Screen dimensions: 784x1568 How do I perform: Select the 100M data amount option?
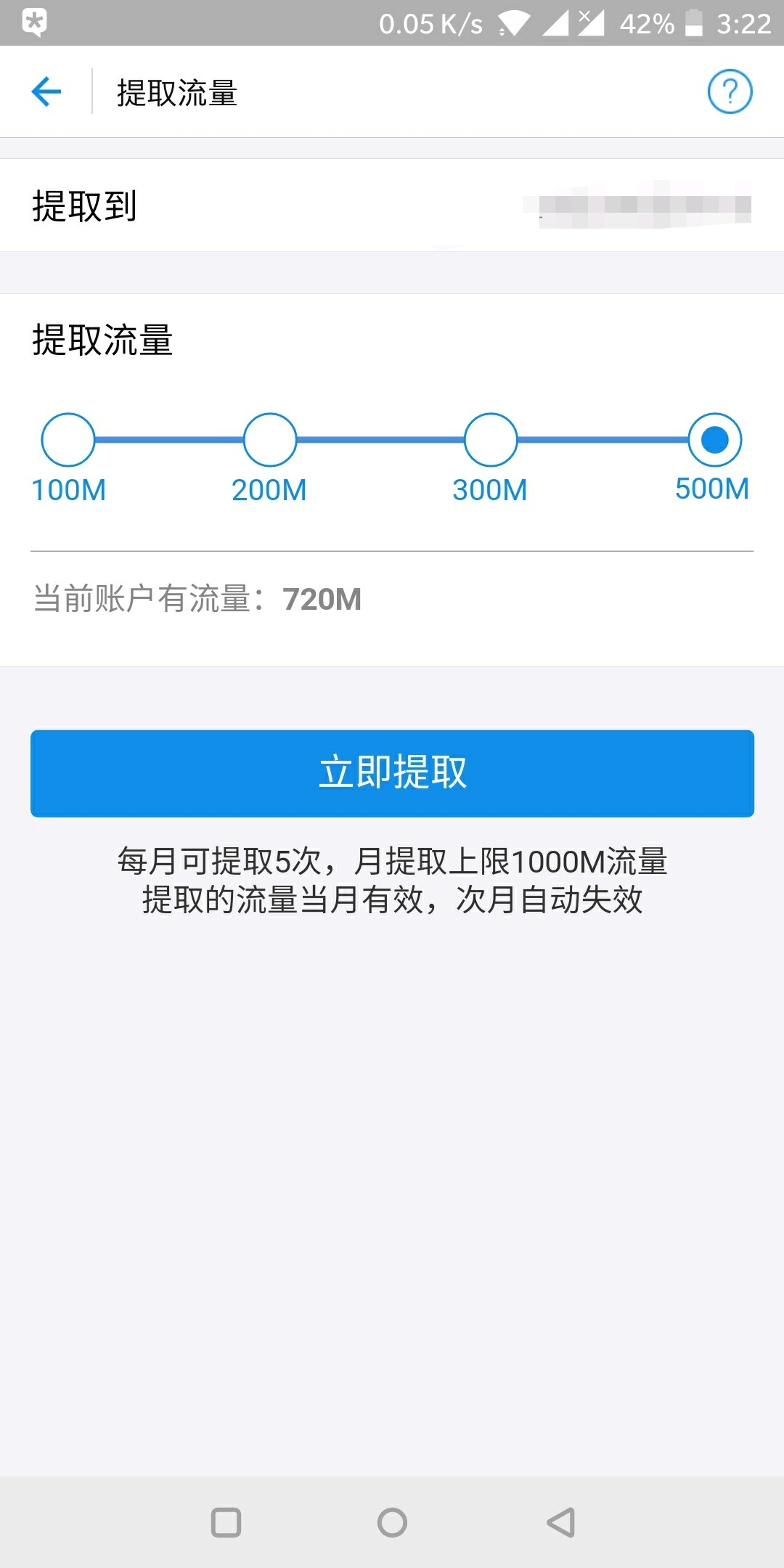coord(68,438)
